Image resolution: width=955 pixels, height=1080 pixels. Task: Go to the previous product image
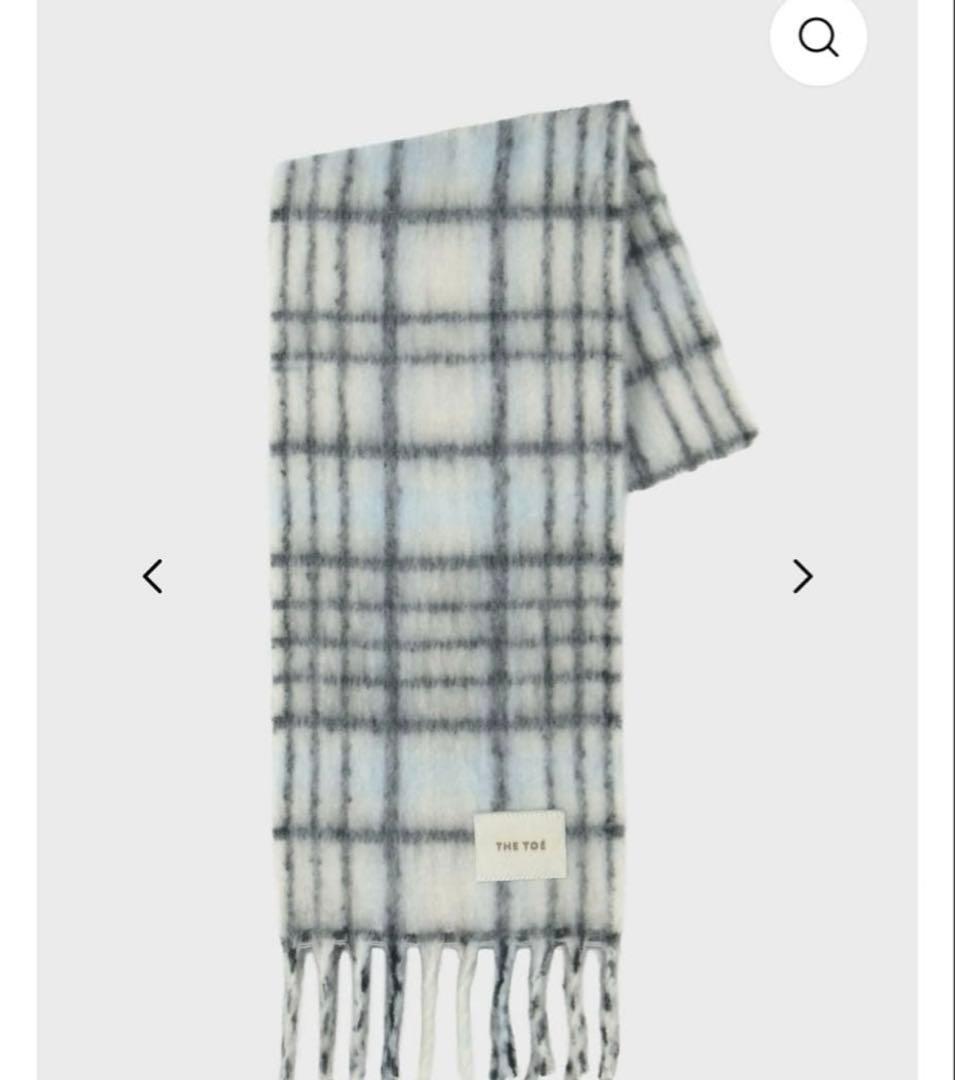coord(152,576)
